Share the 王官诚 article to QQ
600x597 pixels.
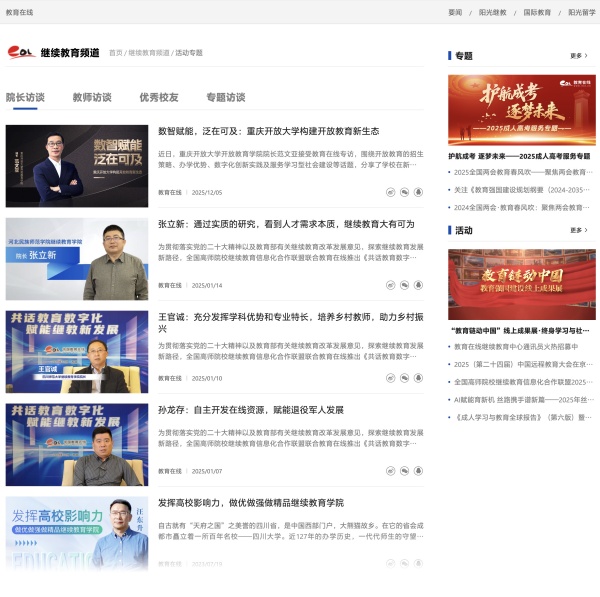[417, 378]
